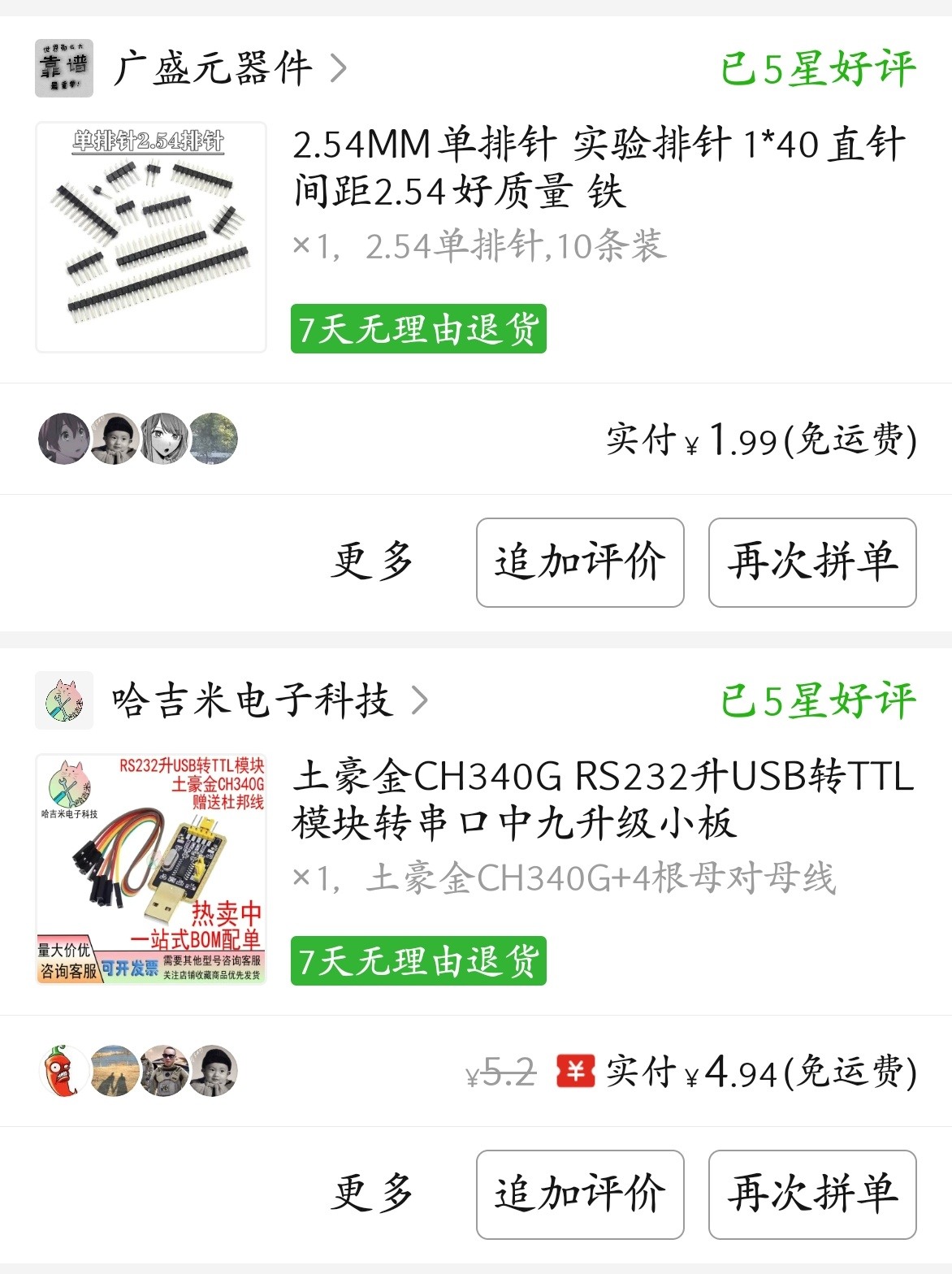
Task: Click the second reviewer avatar for the CH340G order
Action: [x=114, y=1074]
